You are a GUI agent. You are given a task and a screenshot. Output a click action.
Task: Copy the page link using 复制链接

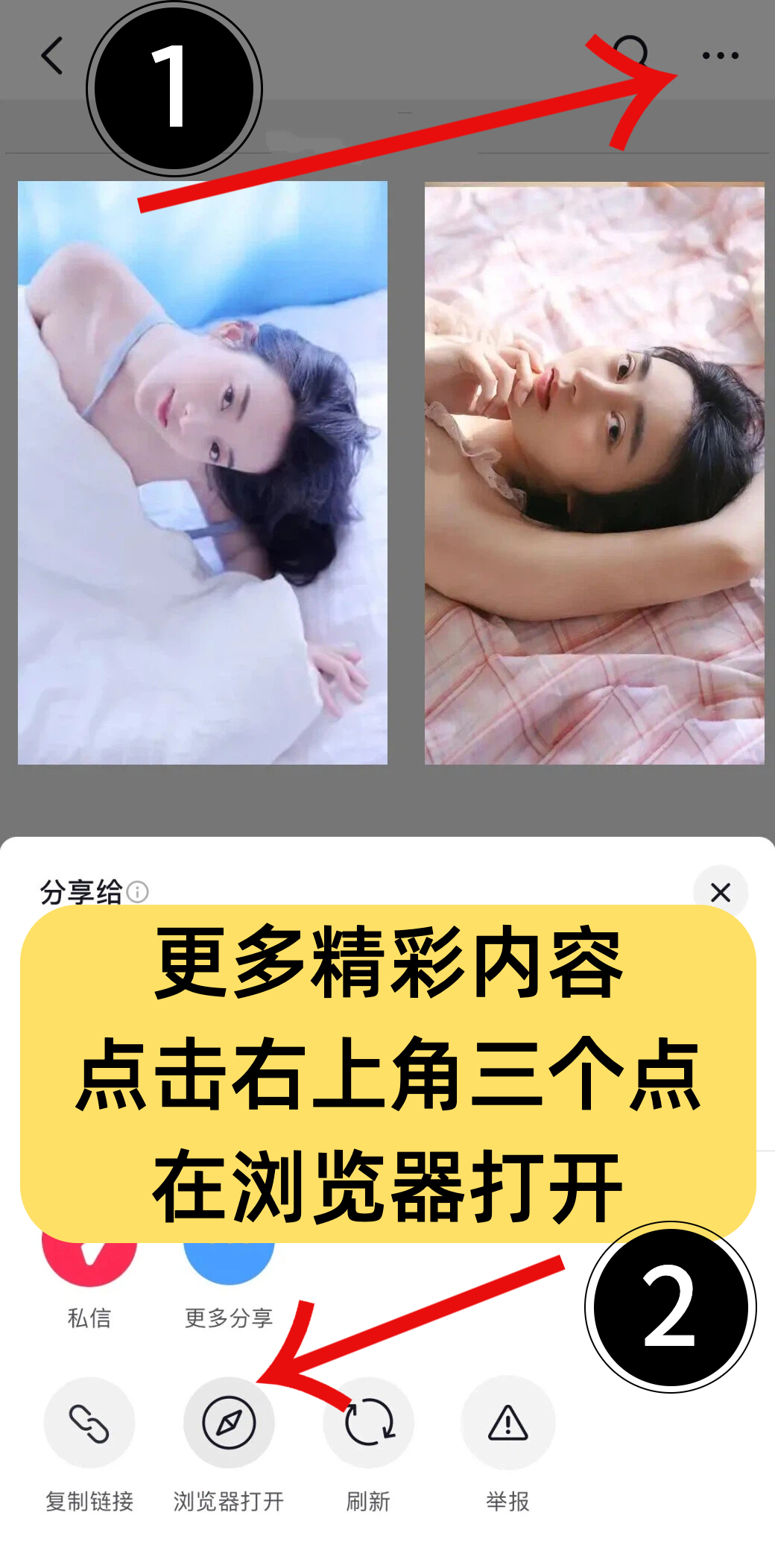(89, 1423)
